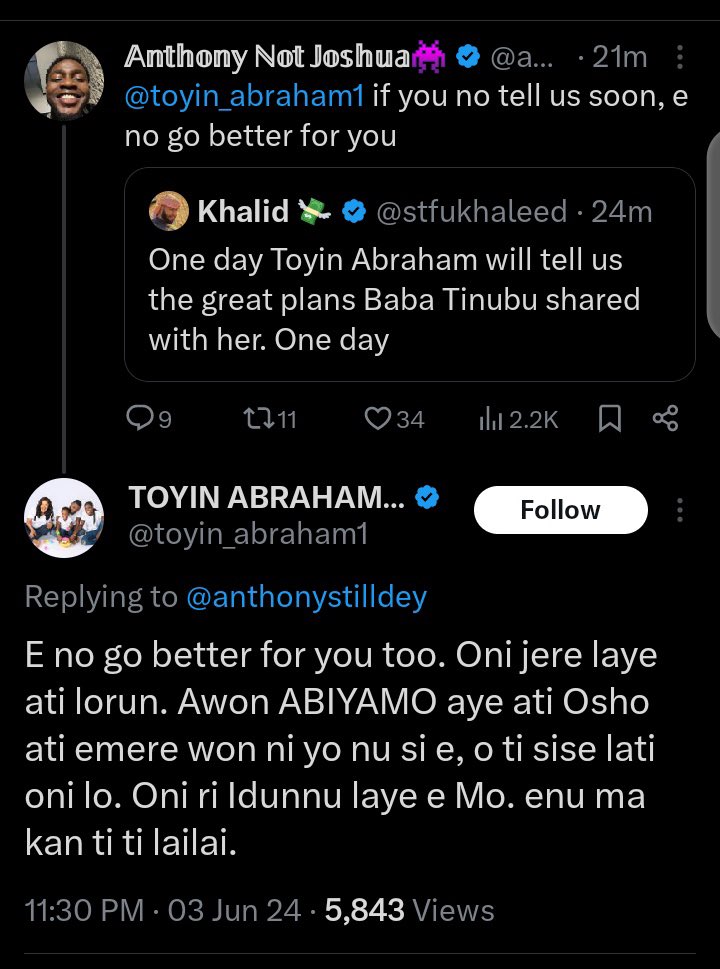Follow Toyin Abraham
The width and height of the screenshot is (720, 969).
[x=560, y=510]
